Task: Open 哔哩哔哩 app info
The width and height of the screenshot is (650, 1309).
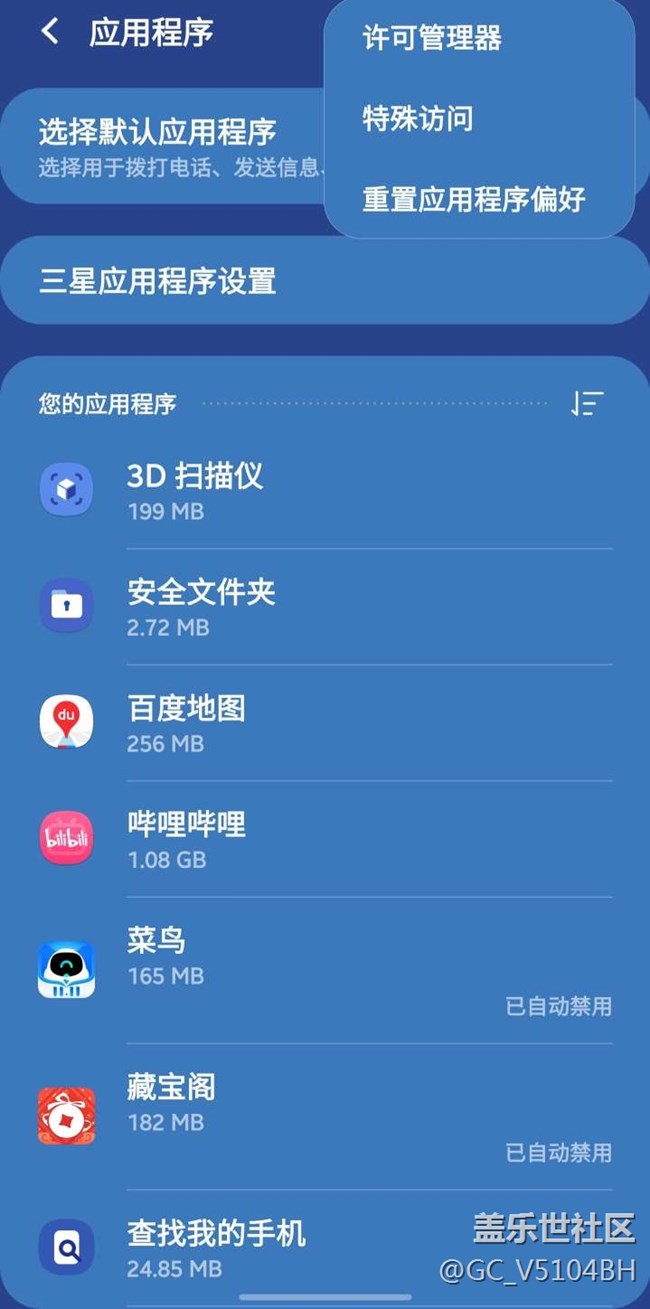Action: tap(325, 840)
